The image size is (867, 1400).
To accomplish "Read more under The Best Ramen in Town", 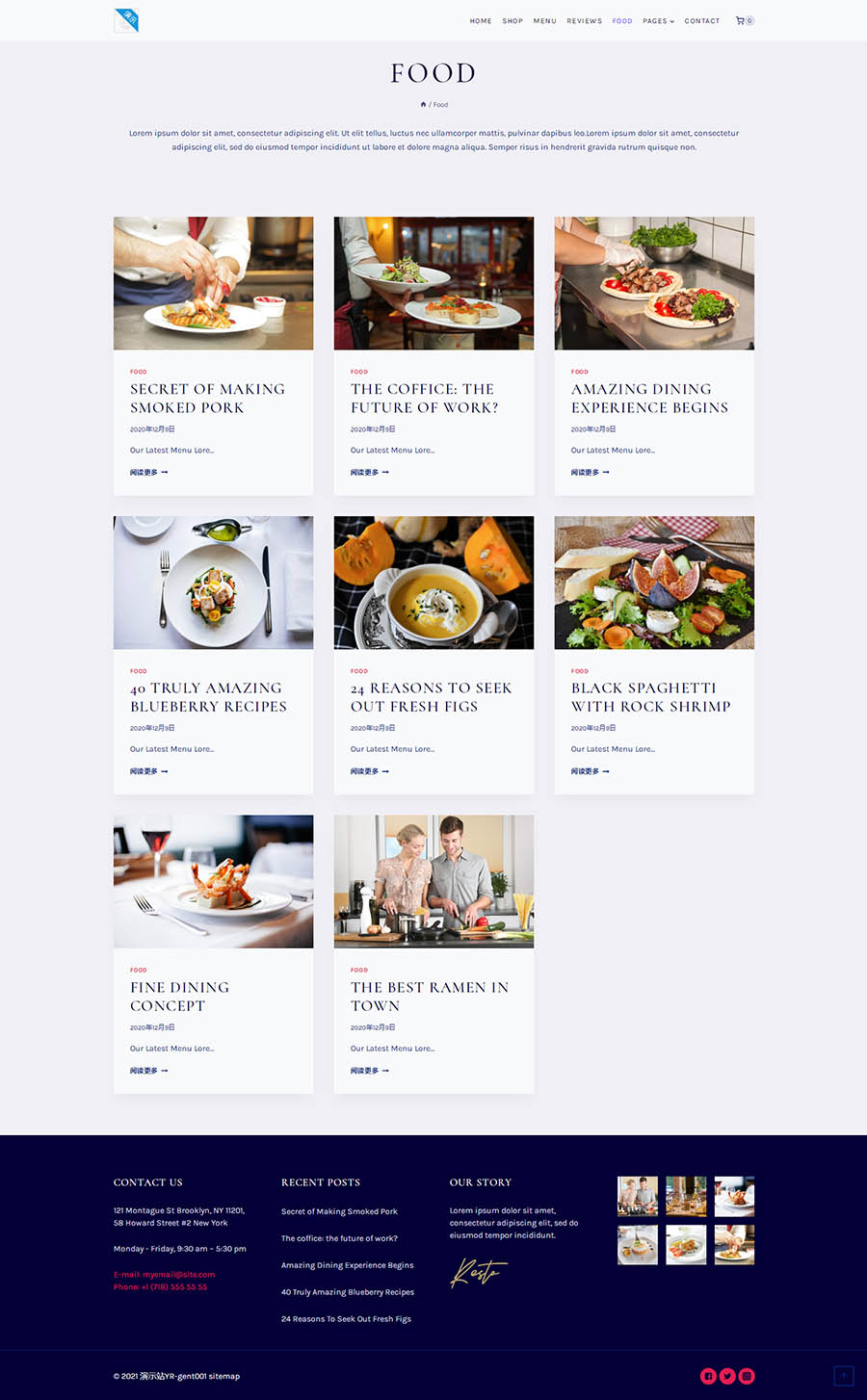I will click(x=370, y=1071).
